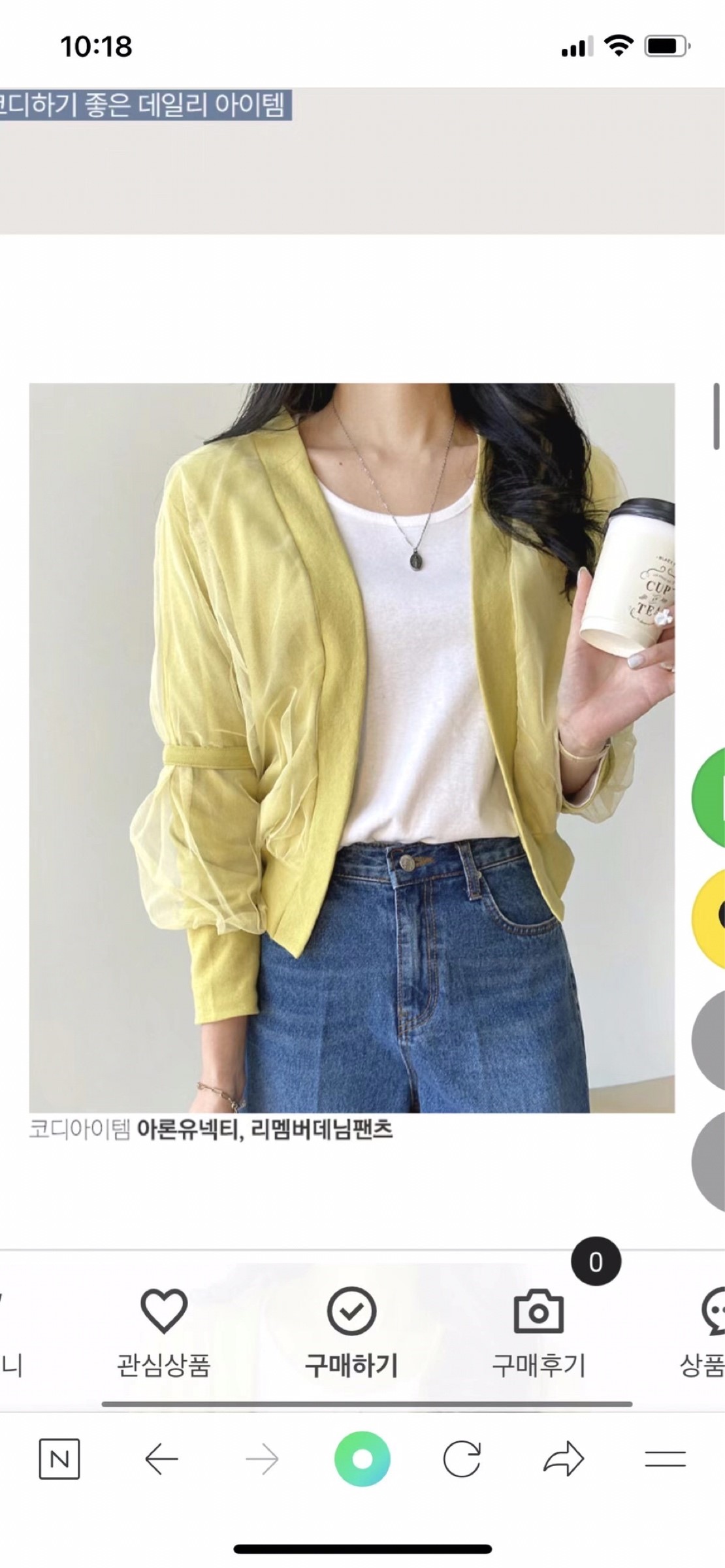This screenshot has height=1568, width=725.
Task: Reload the current page
Action: tap(462, 1458)
